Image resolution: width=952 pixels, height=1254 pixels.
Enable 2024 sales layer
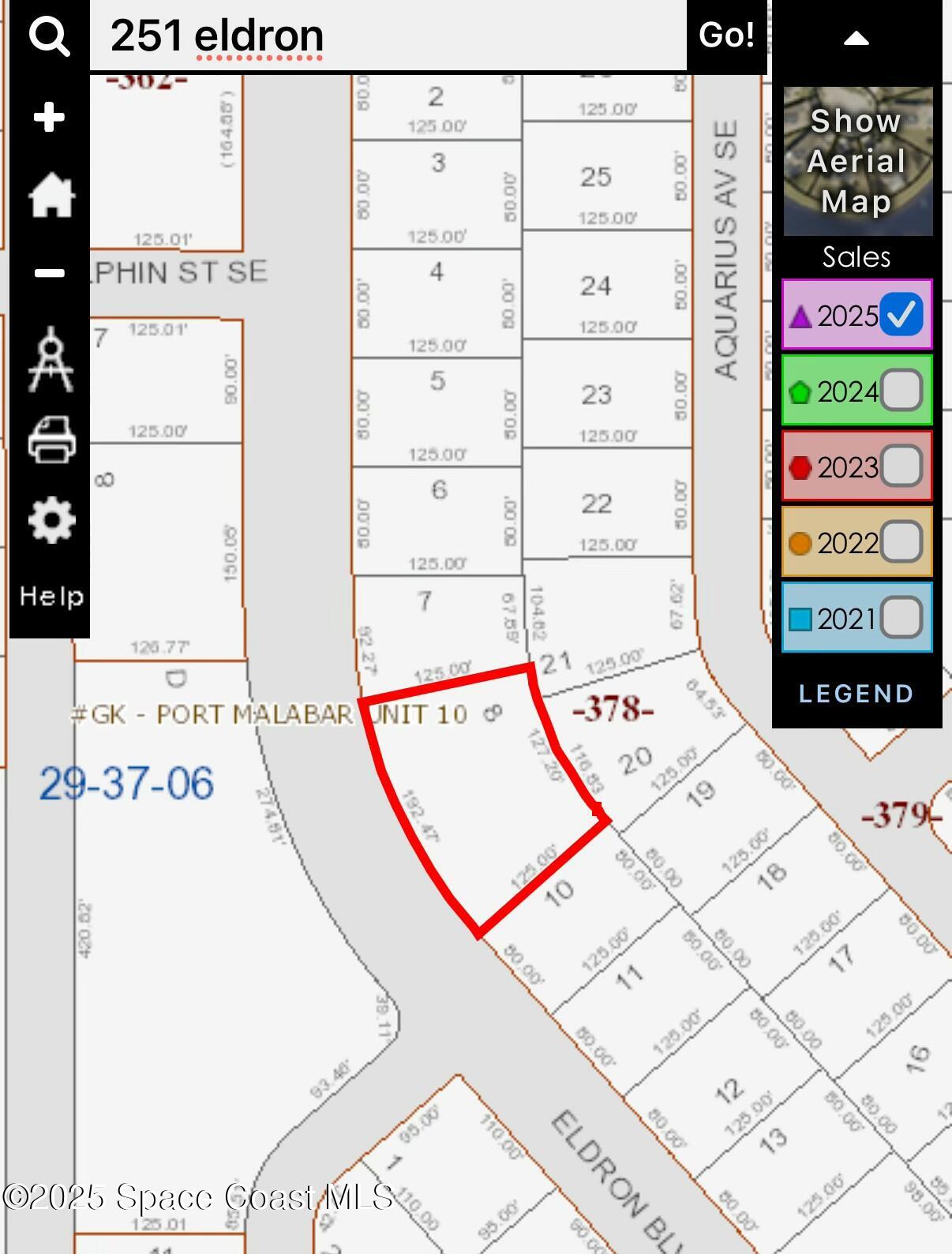pyautogui.click(x=901, y=391)
